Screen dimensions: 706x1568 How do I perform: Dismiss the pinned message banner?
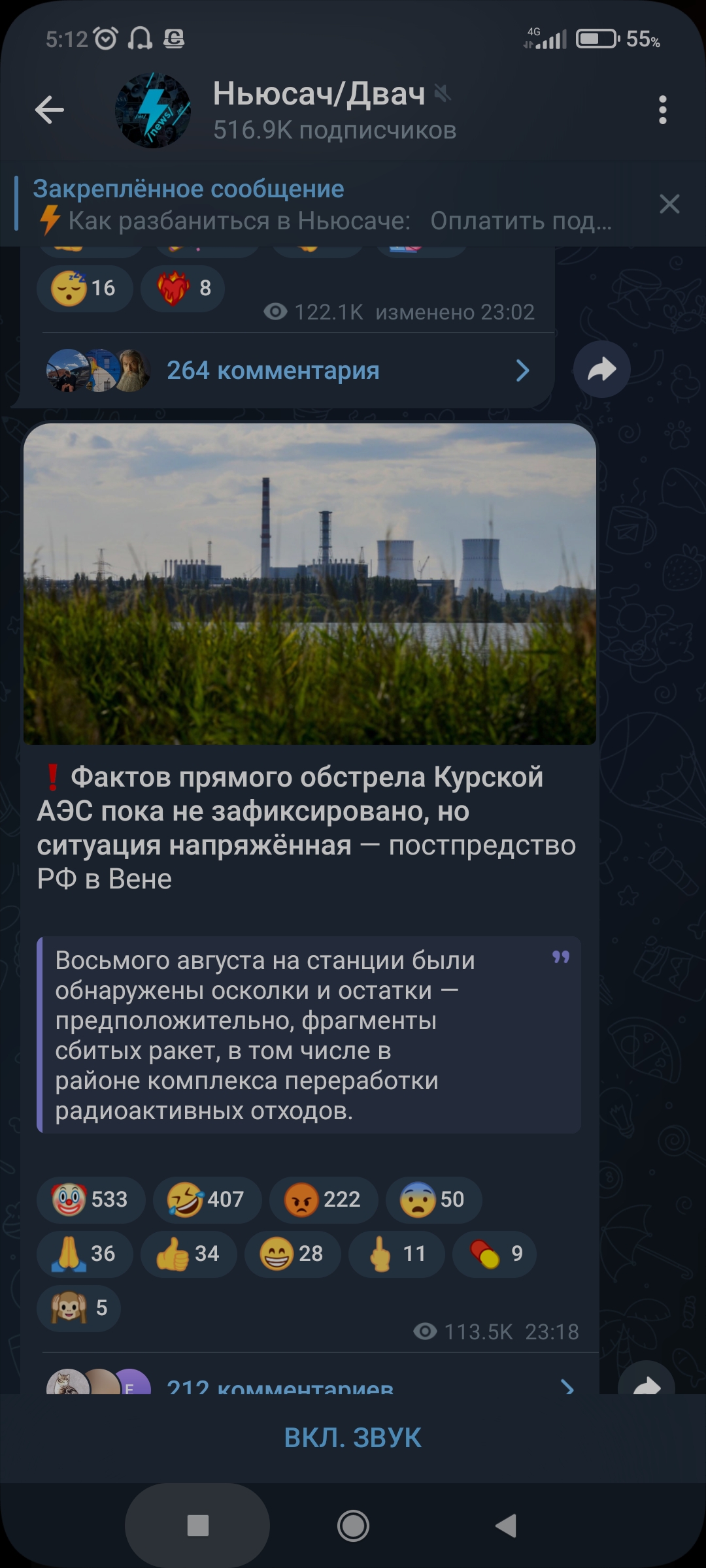pos(669,204)
